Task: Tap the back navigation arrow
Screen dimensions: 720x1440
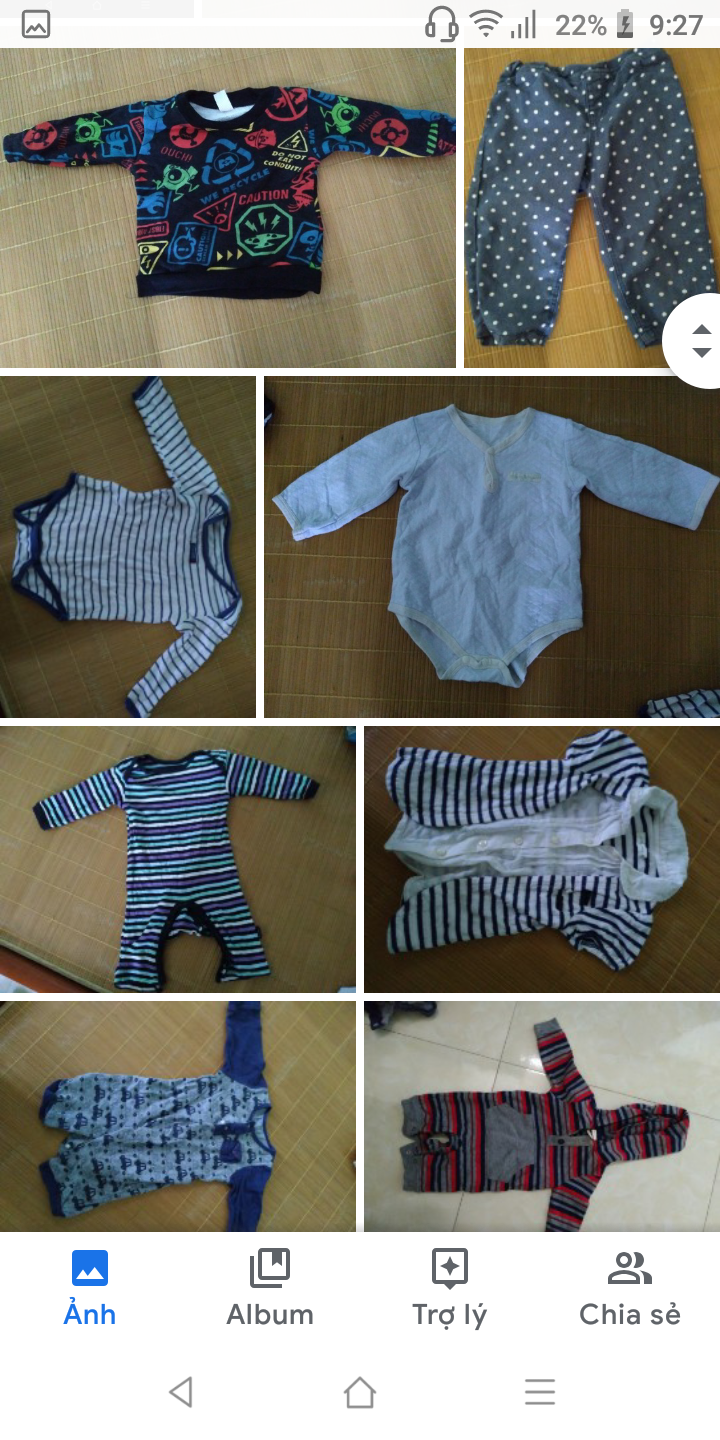Action: [180, 1390]
